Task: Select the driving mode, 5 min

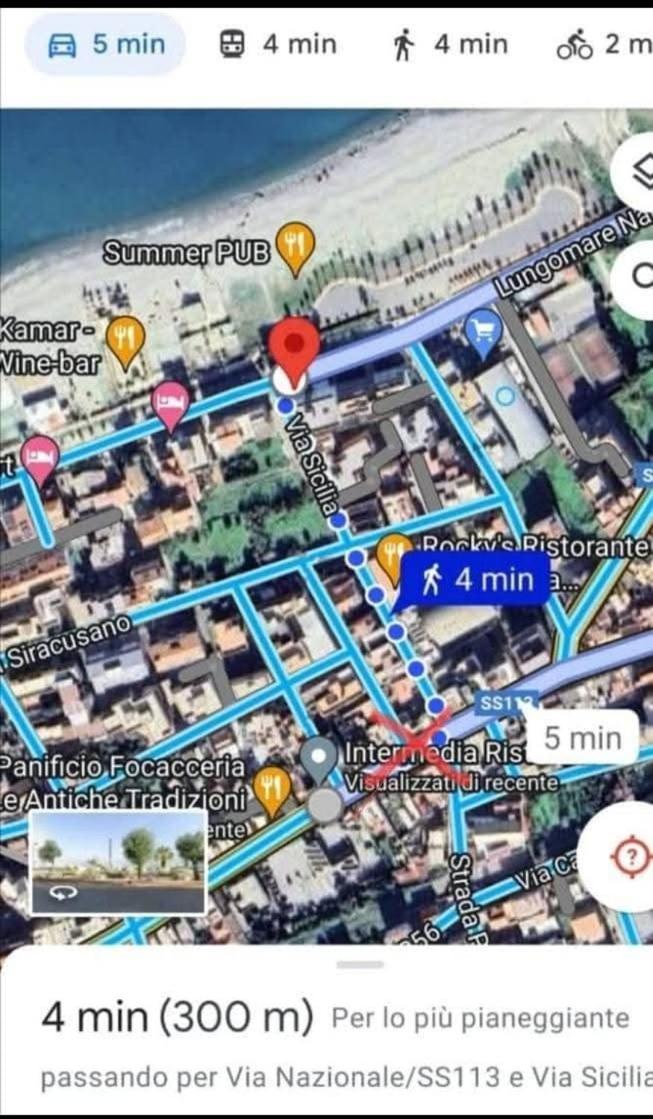Action: coord(105,45)
